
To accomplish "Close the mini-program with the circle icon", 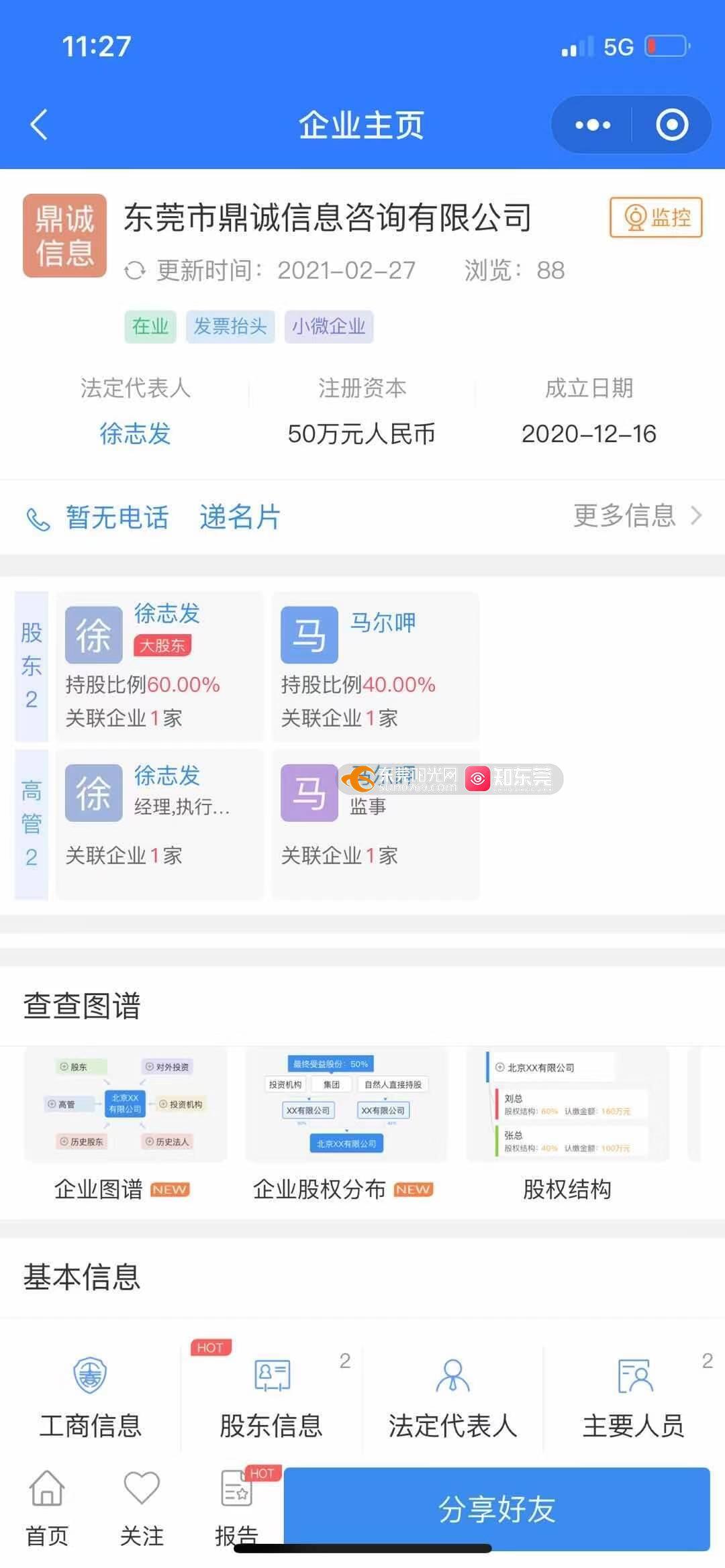I will pyautogui.click(x=672, y=125).
